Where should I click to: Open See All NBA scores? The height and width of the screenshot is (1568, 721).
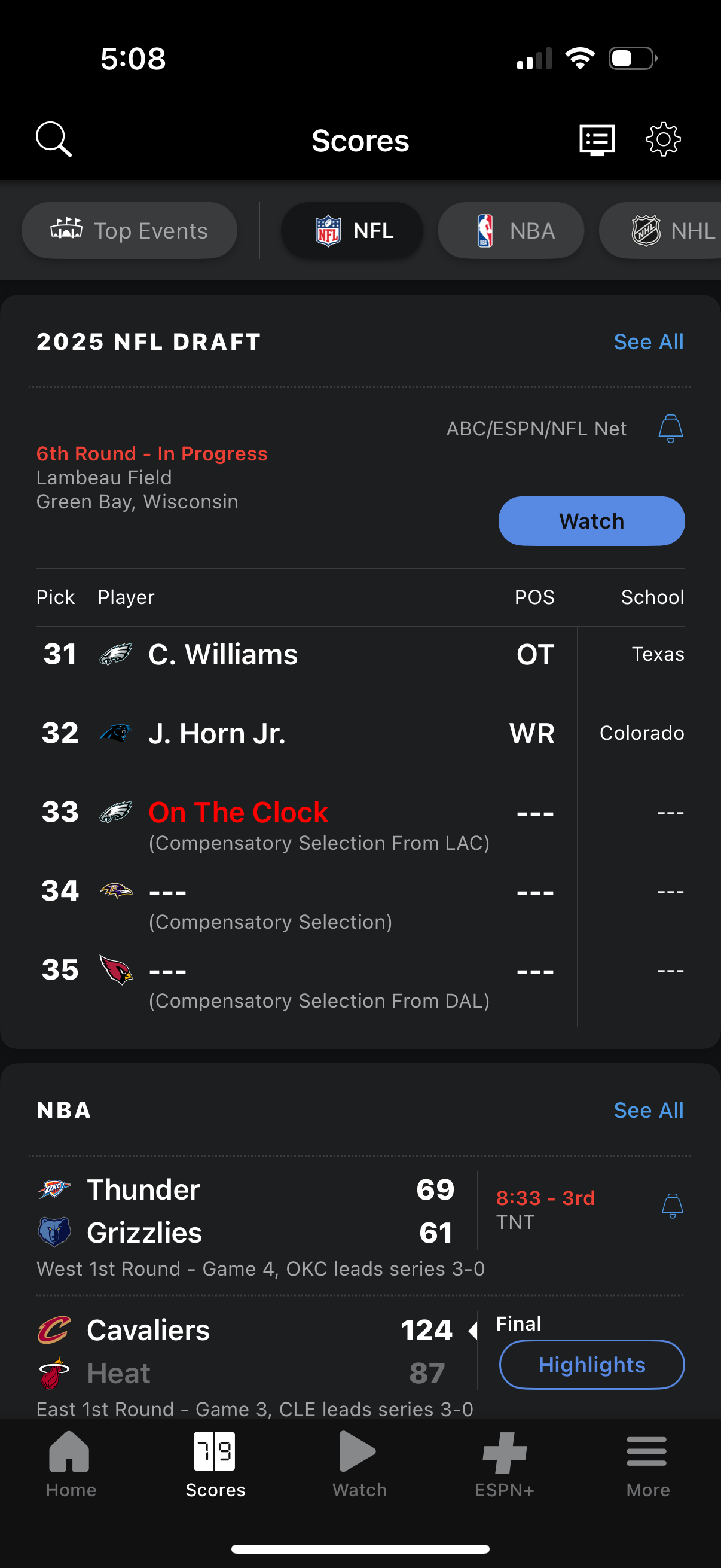(649, 1111)
